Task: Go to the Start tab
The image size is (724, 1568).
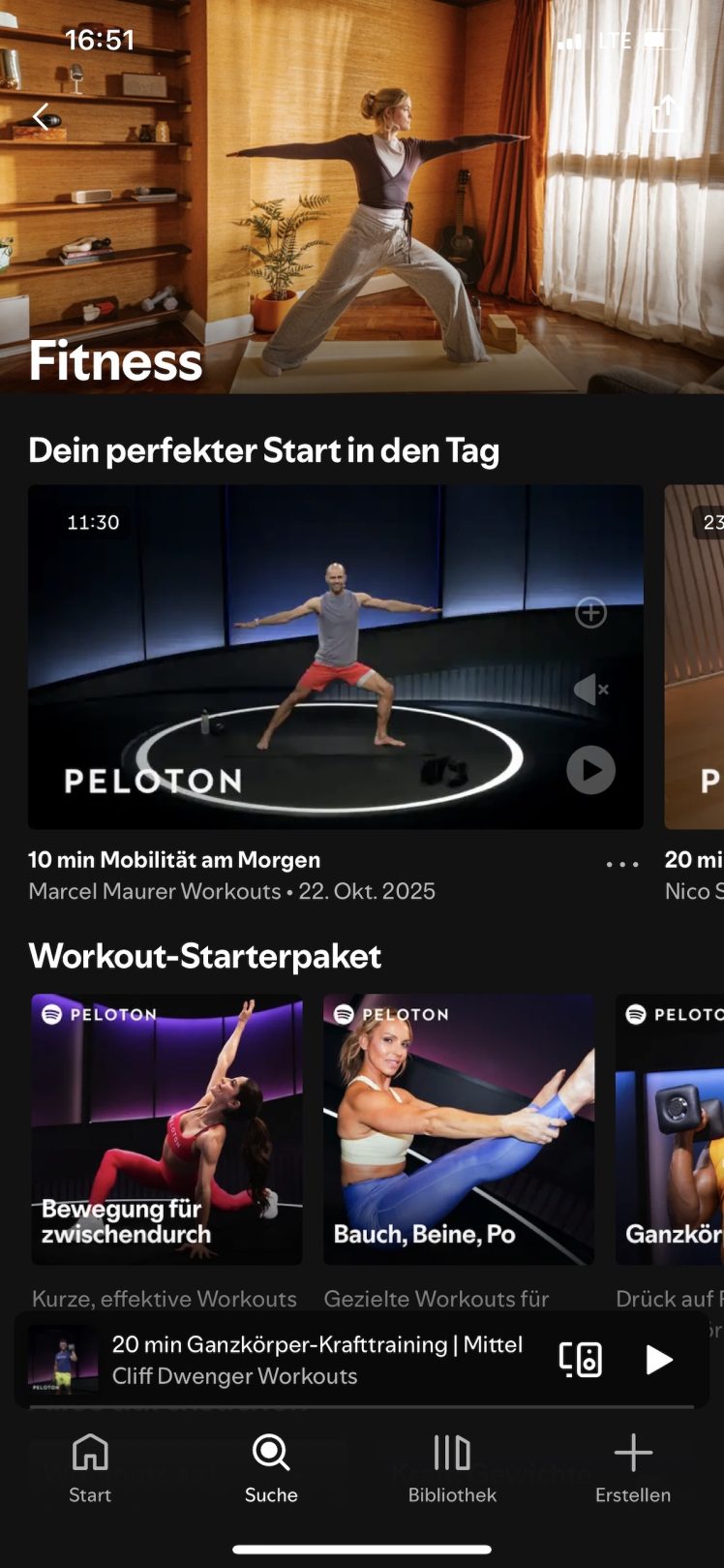Action: point(90,1468)
